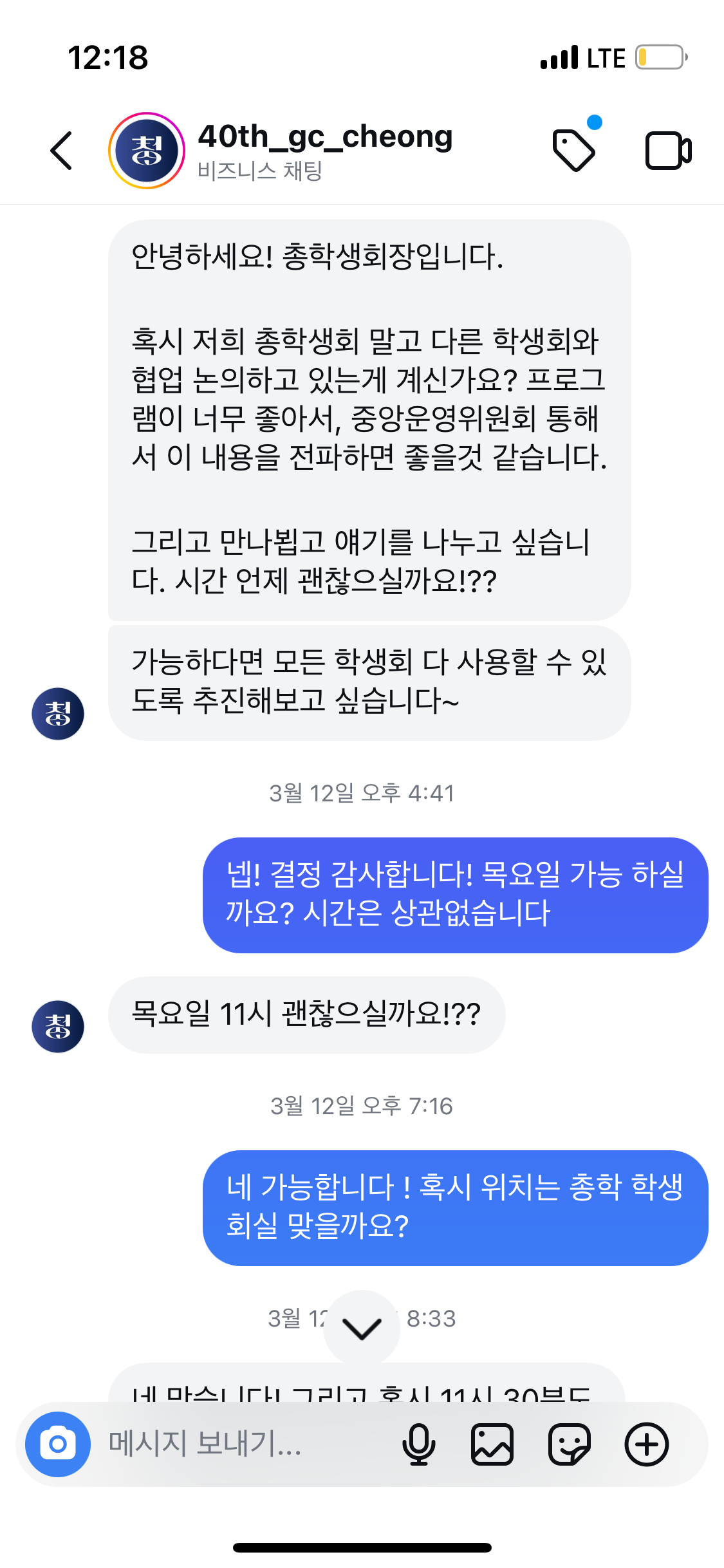Jump to the latest messages with the down arrow
724x1568 pixels.
pos(362,1328)
